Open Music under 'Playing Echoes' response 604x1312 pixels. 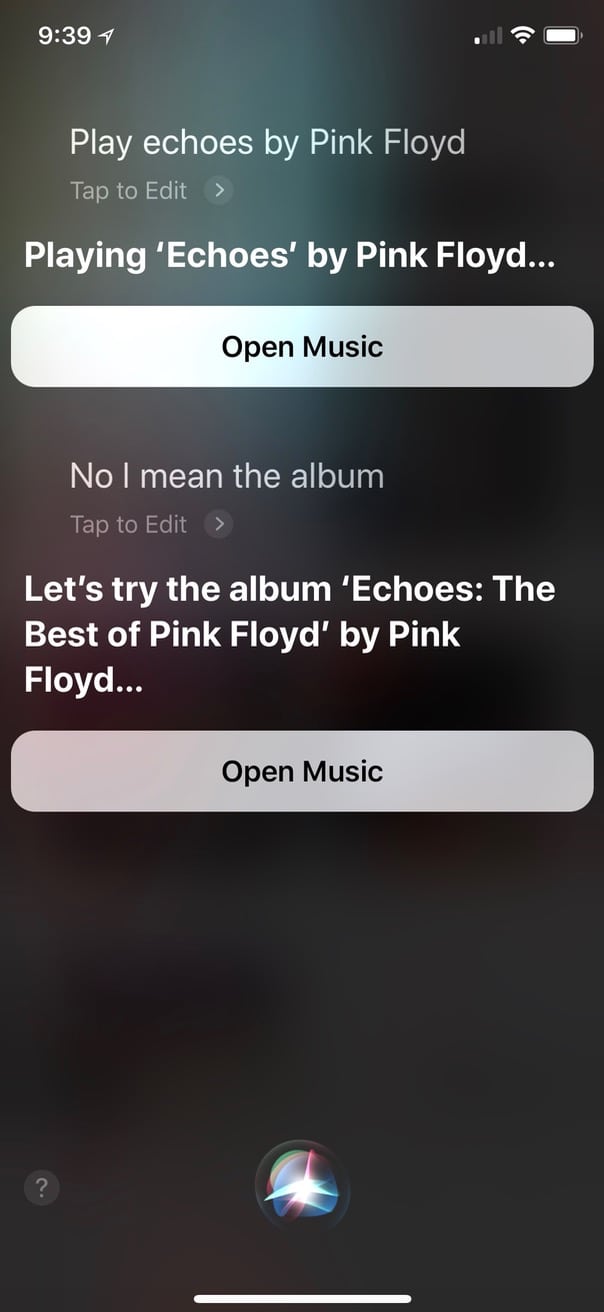pos(302,347)
